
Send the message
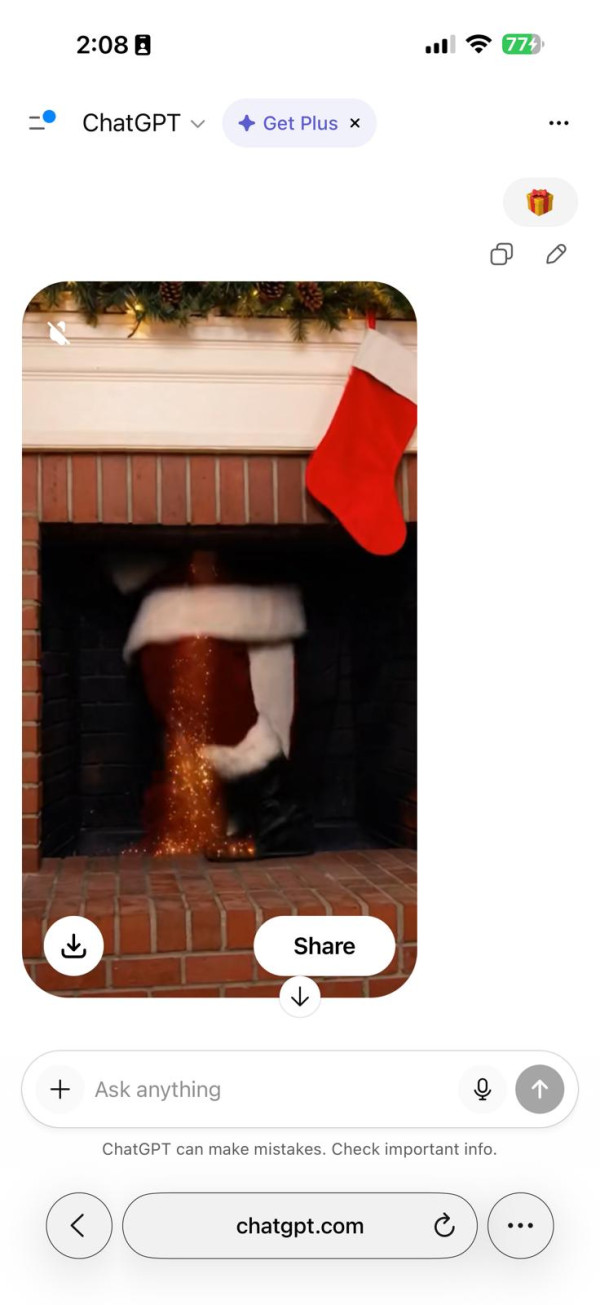540,1089
